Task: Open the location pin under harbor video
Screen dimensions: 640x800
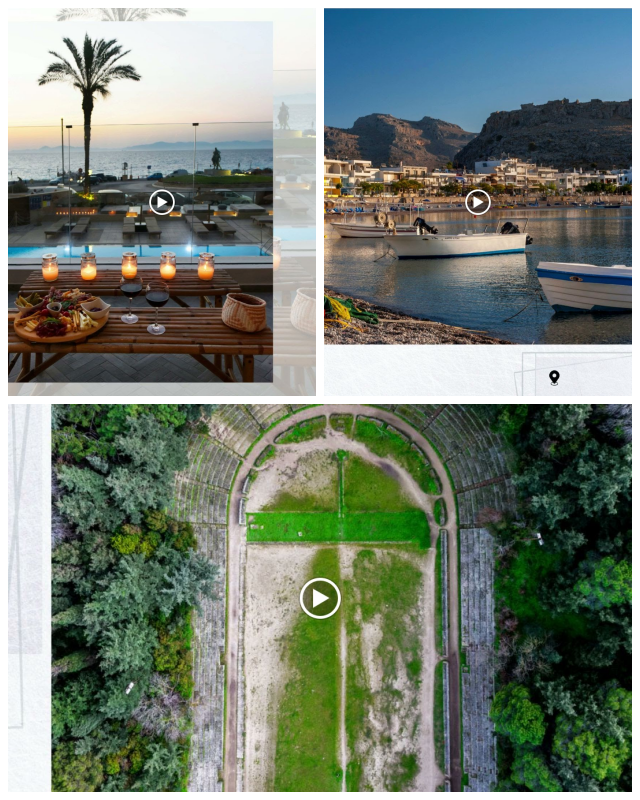Action: [x=554, y=377]
